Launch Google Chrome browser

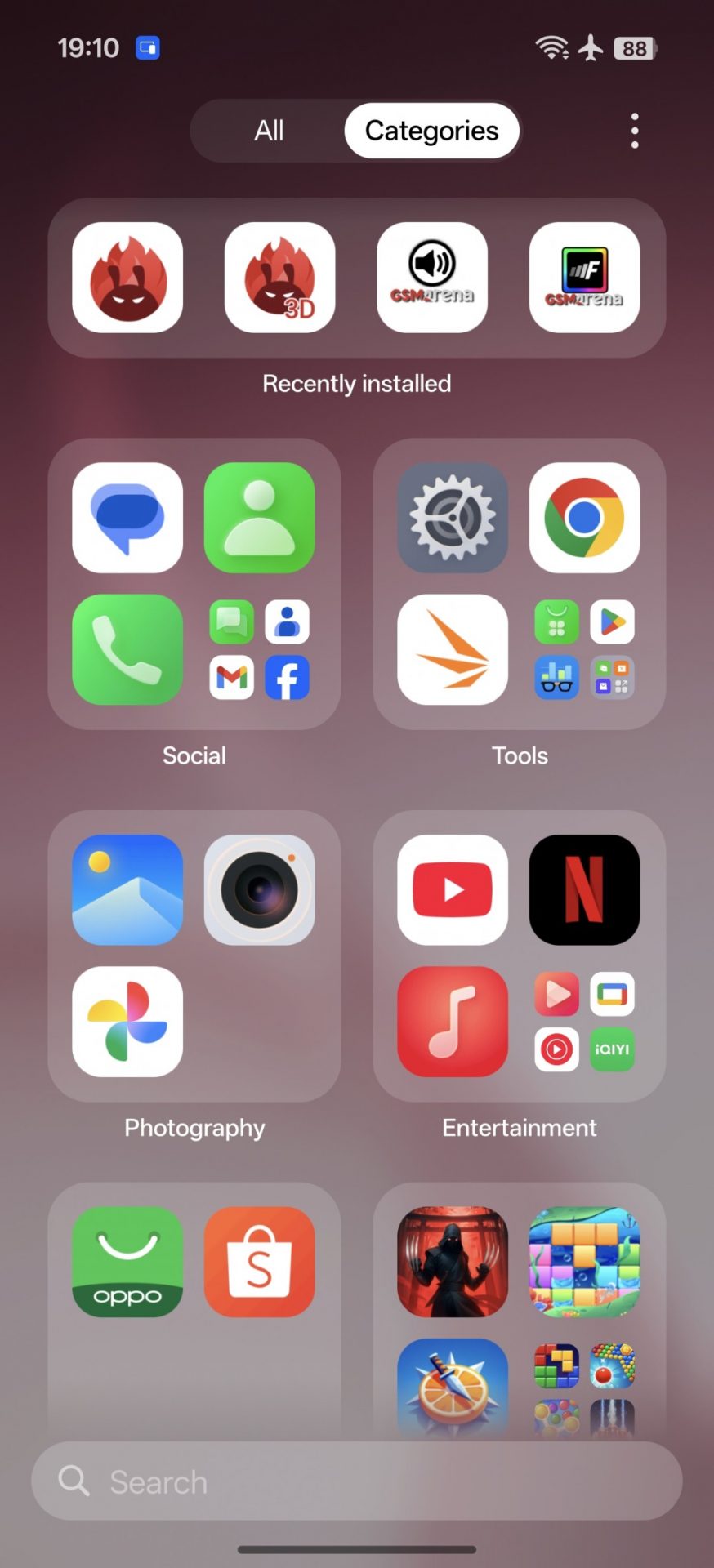(x=584, y=518)
